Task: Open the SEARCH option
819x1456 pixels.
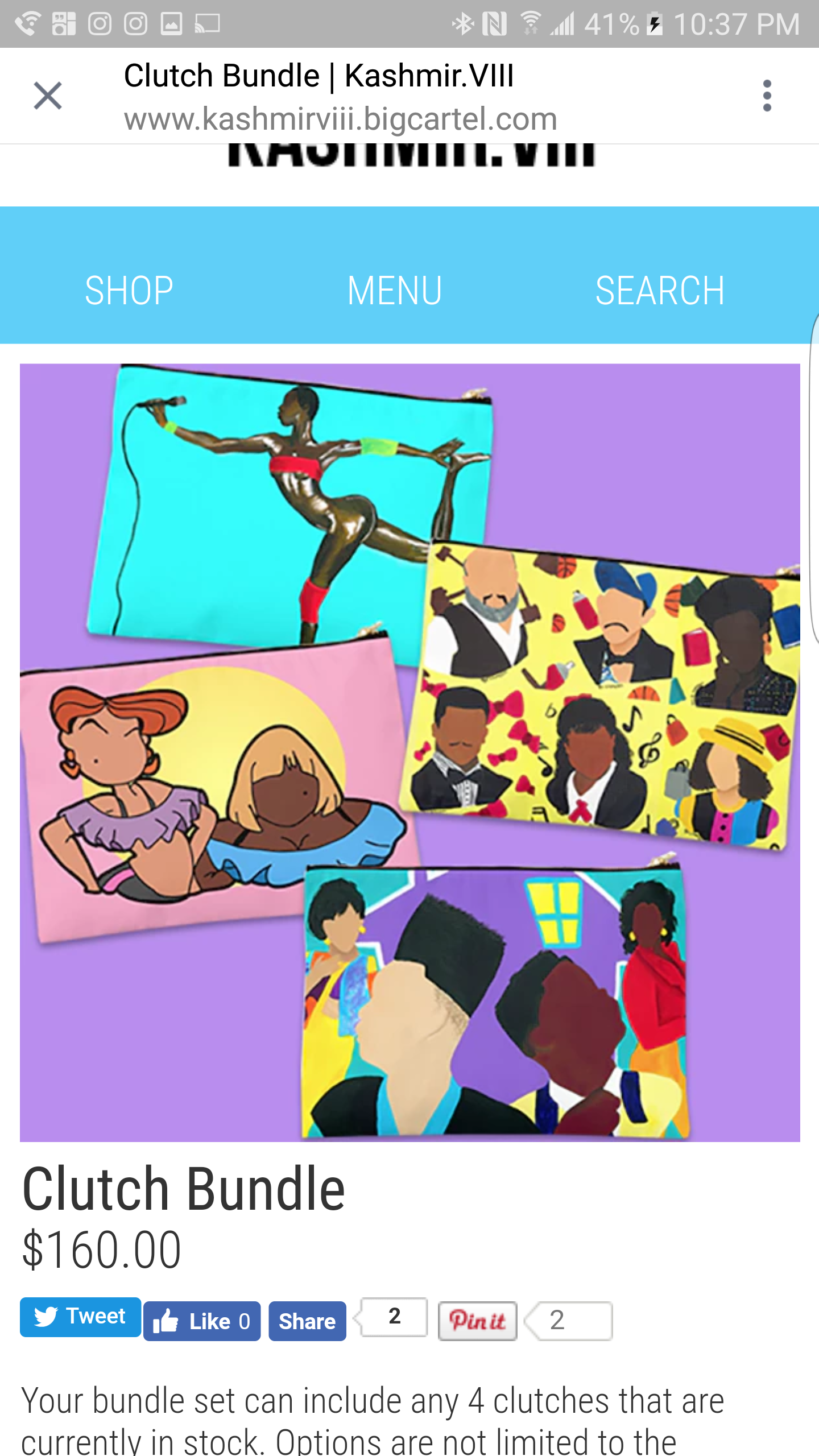Action: coord(660,291)
